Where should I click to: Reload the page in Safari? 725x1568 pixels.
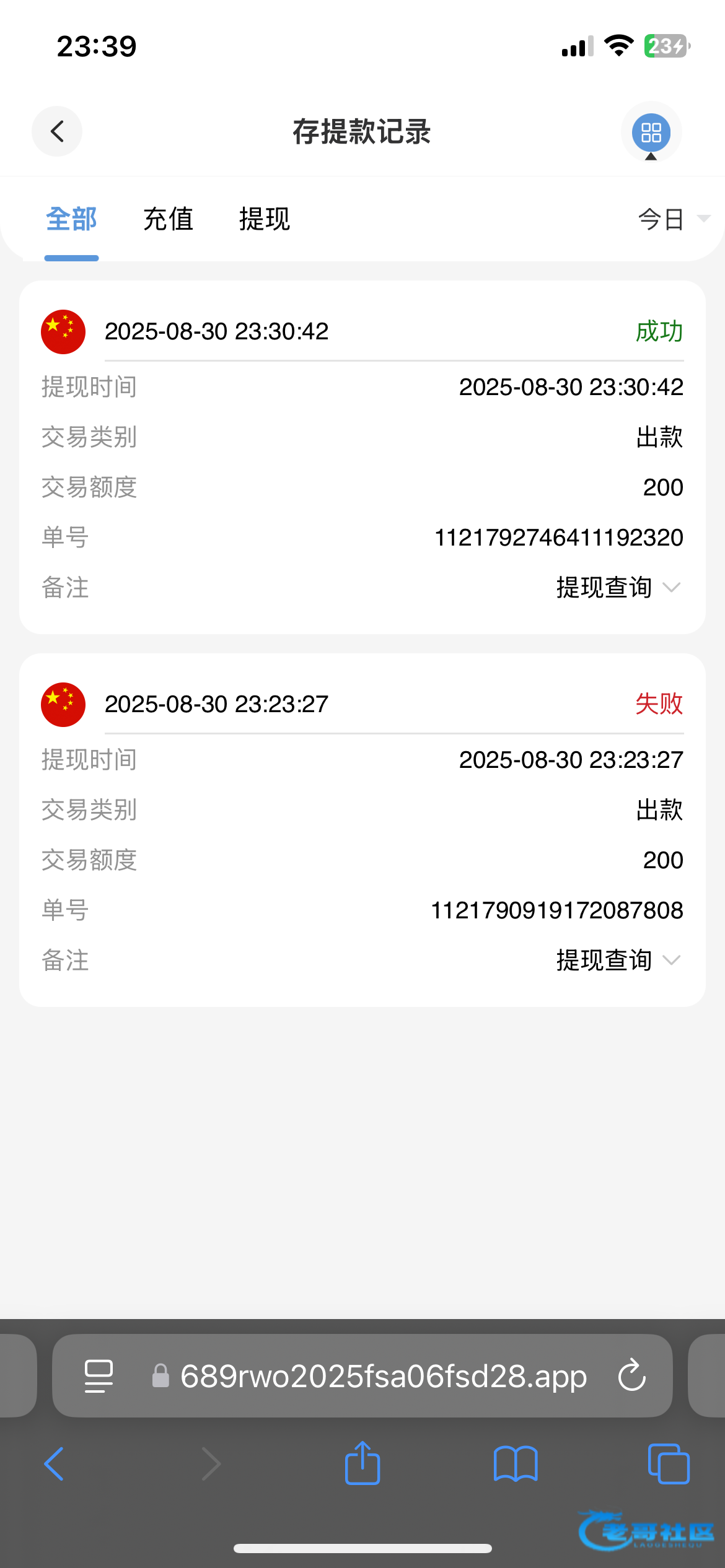[x=631, y=1376]
